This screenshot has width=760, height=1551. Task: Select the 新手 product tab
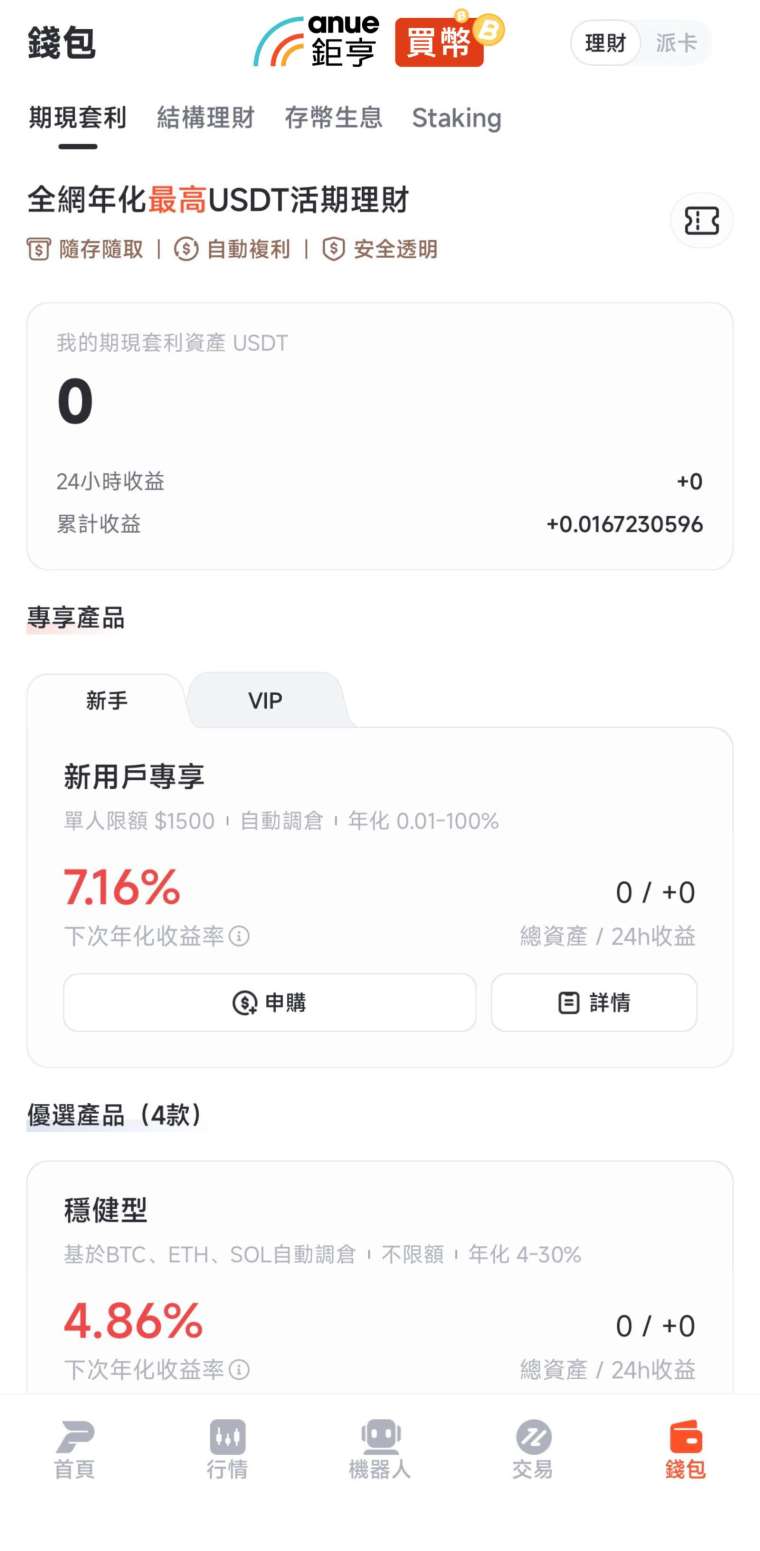(x=106, y=701)
